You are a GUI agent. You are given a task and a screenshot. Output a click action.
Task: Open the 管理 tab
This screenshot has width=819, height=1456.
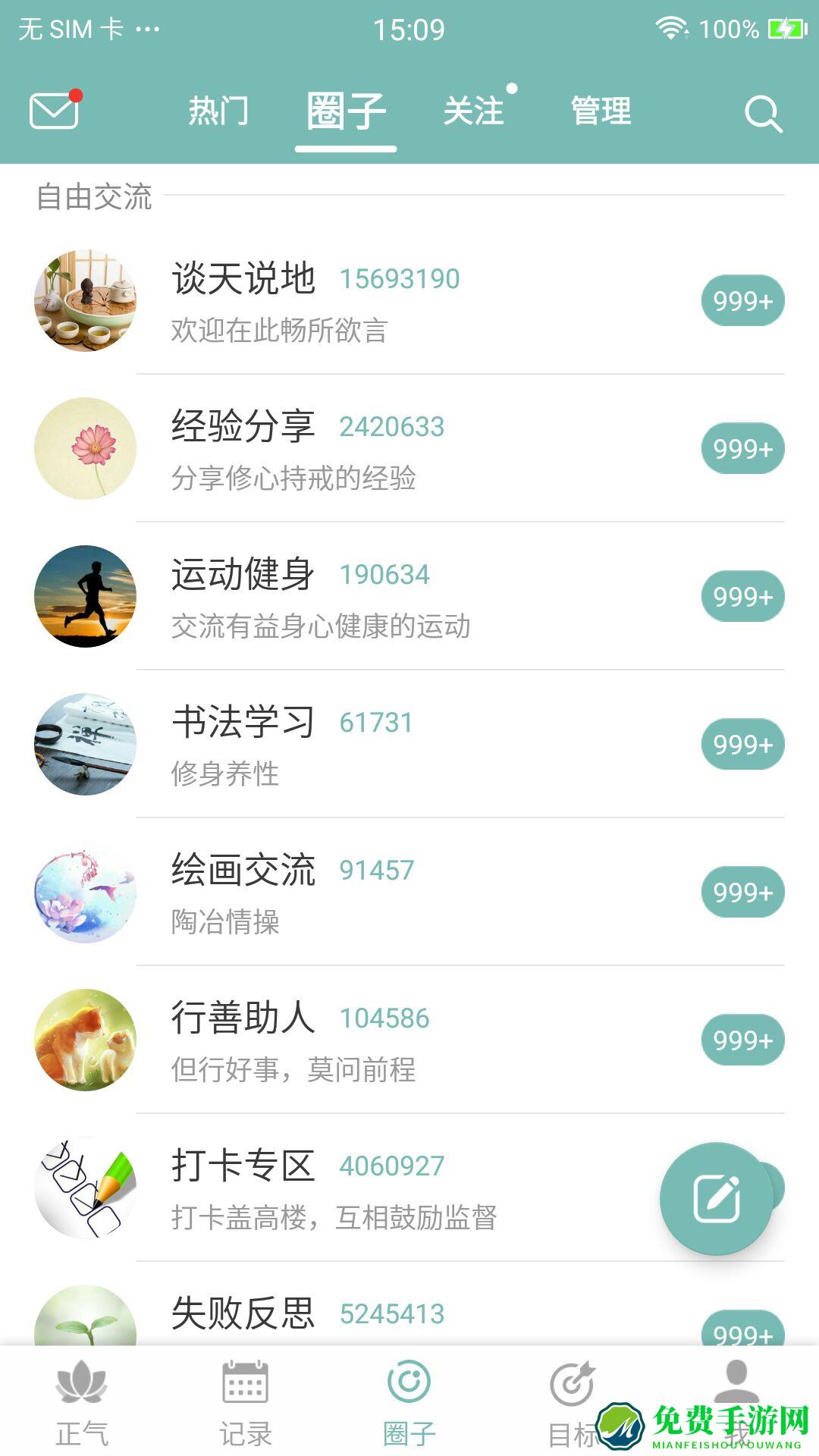(601, 111)
